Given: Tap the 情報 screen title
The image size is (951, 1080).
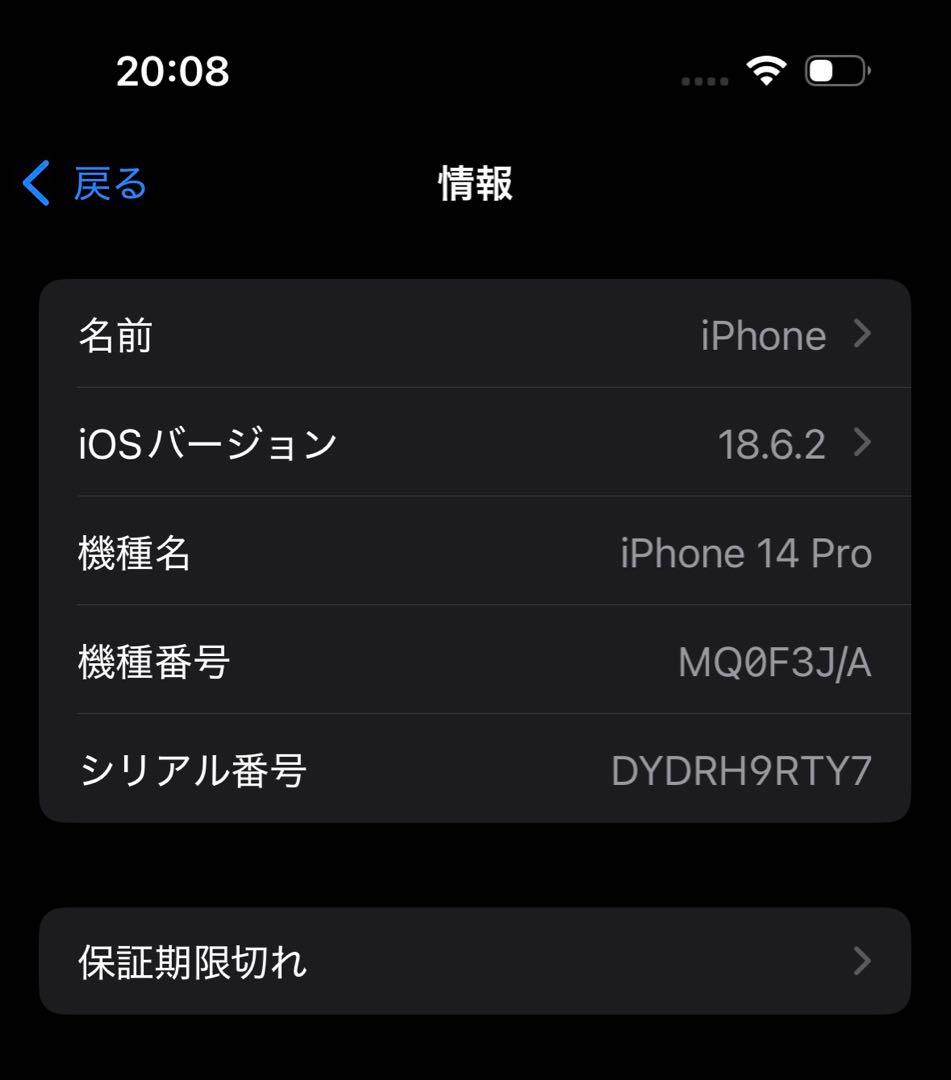Looking at the screenshot, I should pyautogui.click(x=475, y=184).
